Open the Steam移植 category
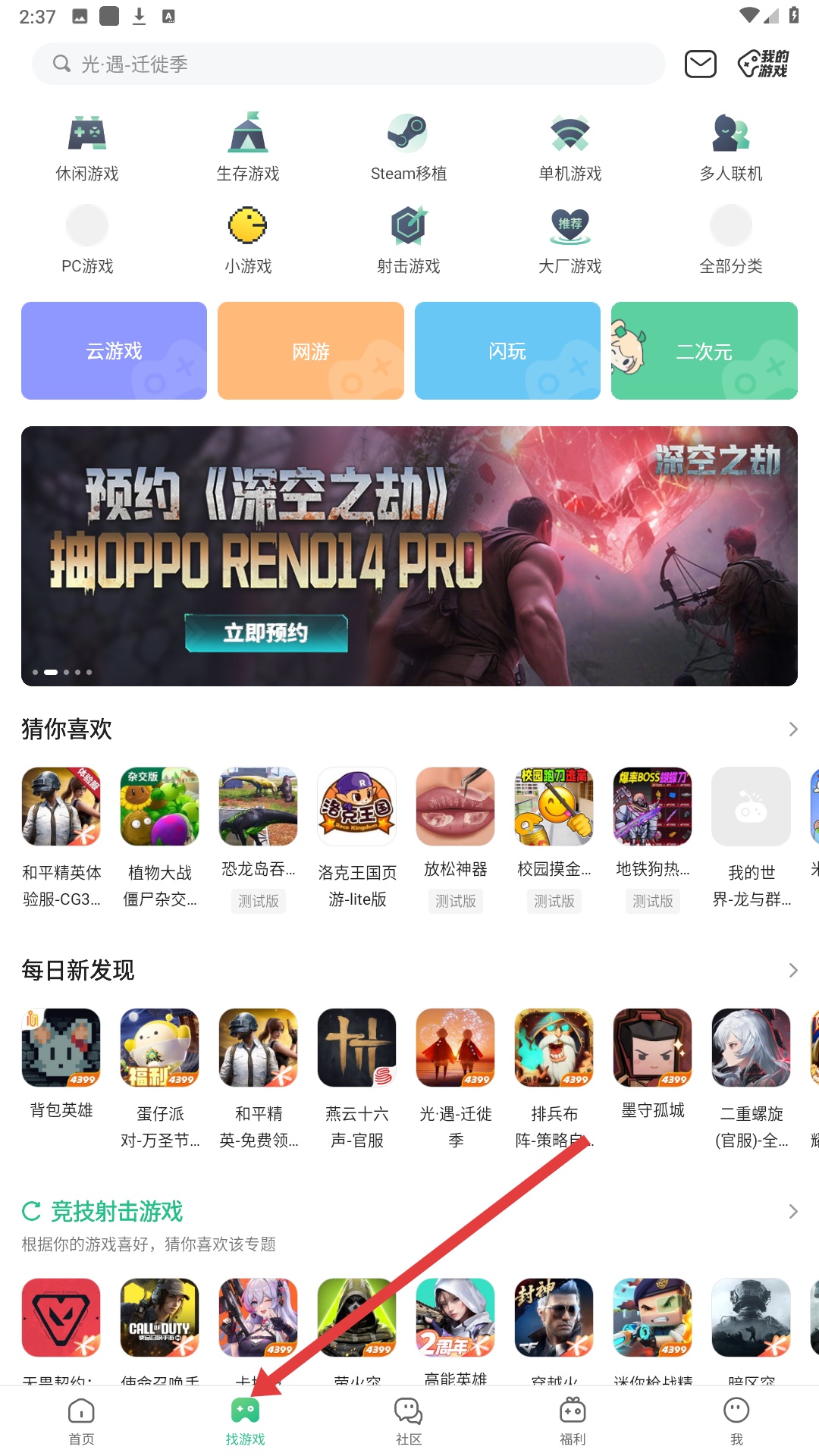This screenshot has width=819, height=1456. (408, 149)
